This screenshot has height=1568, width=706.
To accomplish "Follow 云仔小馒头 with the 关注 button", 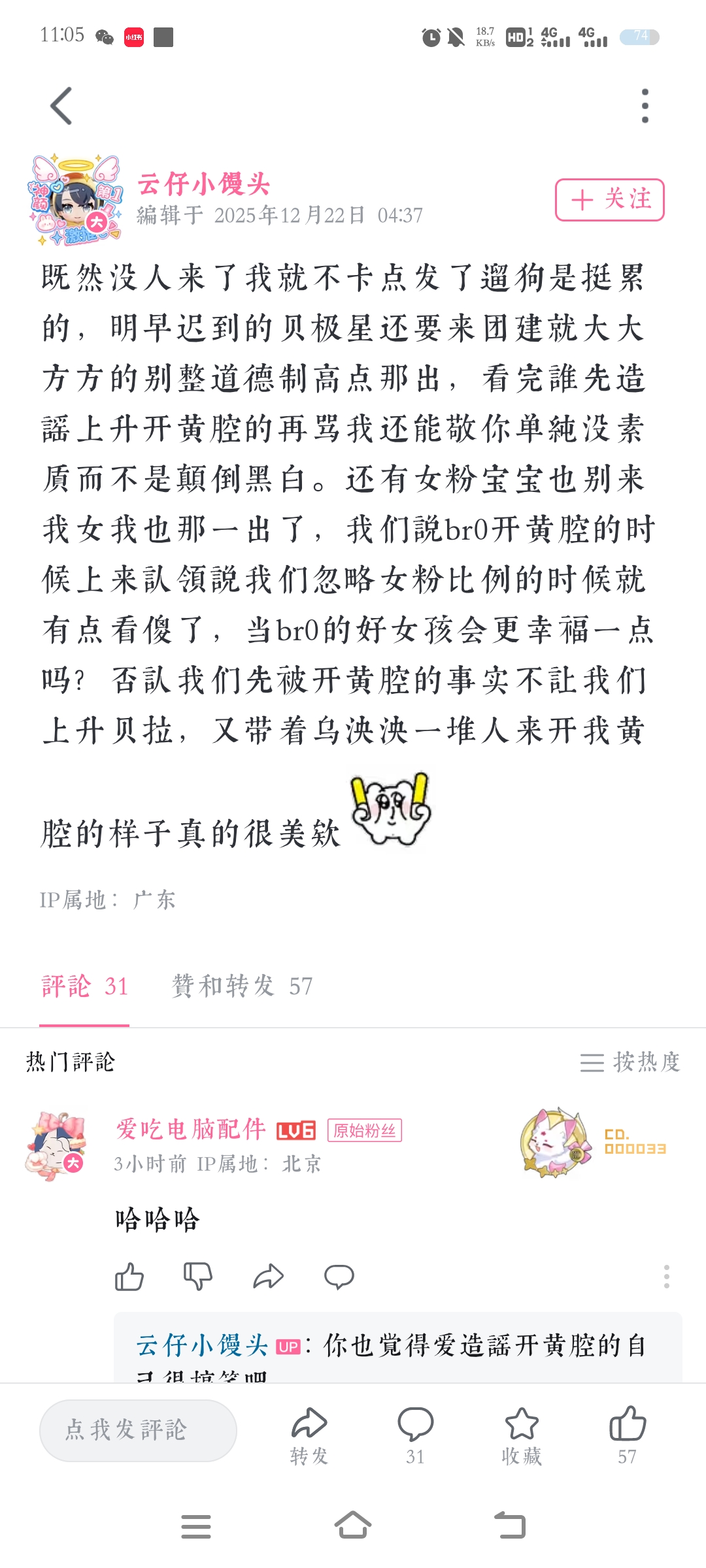I will pyautogui.click(x=609, y=200).
